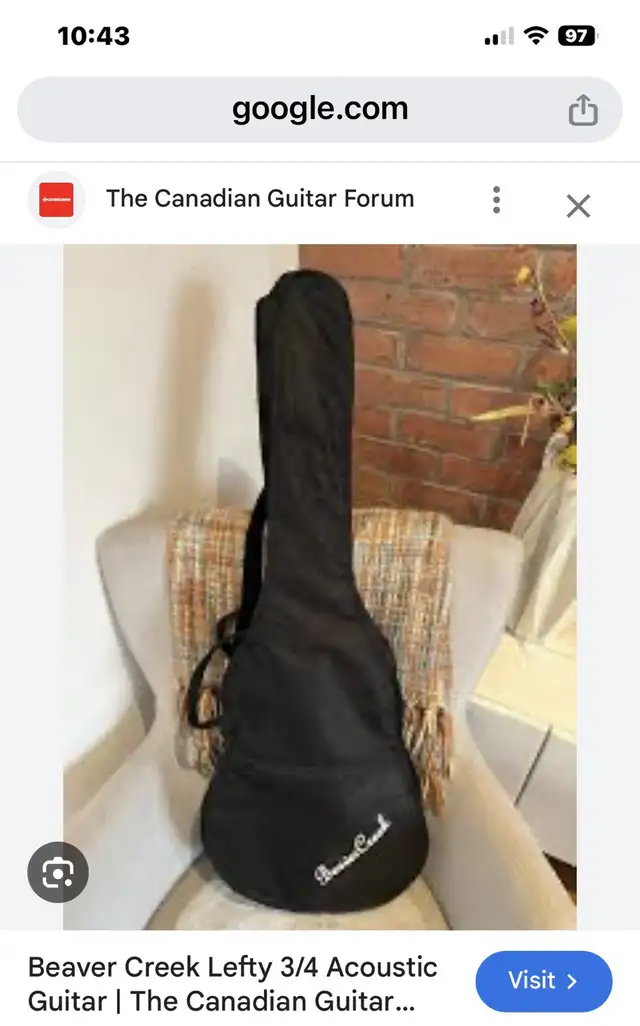The image size is (640, 1026).
Task: Share this page from the address bar
Action: pos(583,110)
